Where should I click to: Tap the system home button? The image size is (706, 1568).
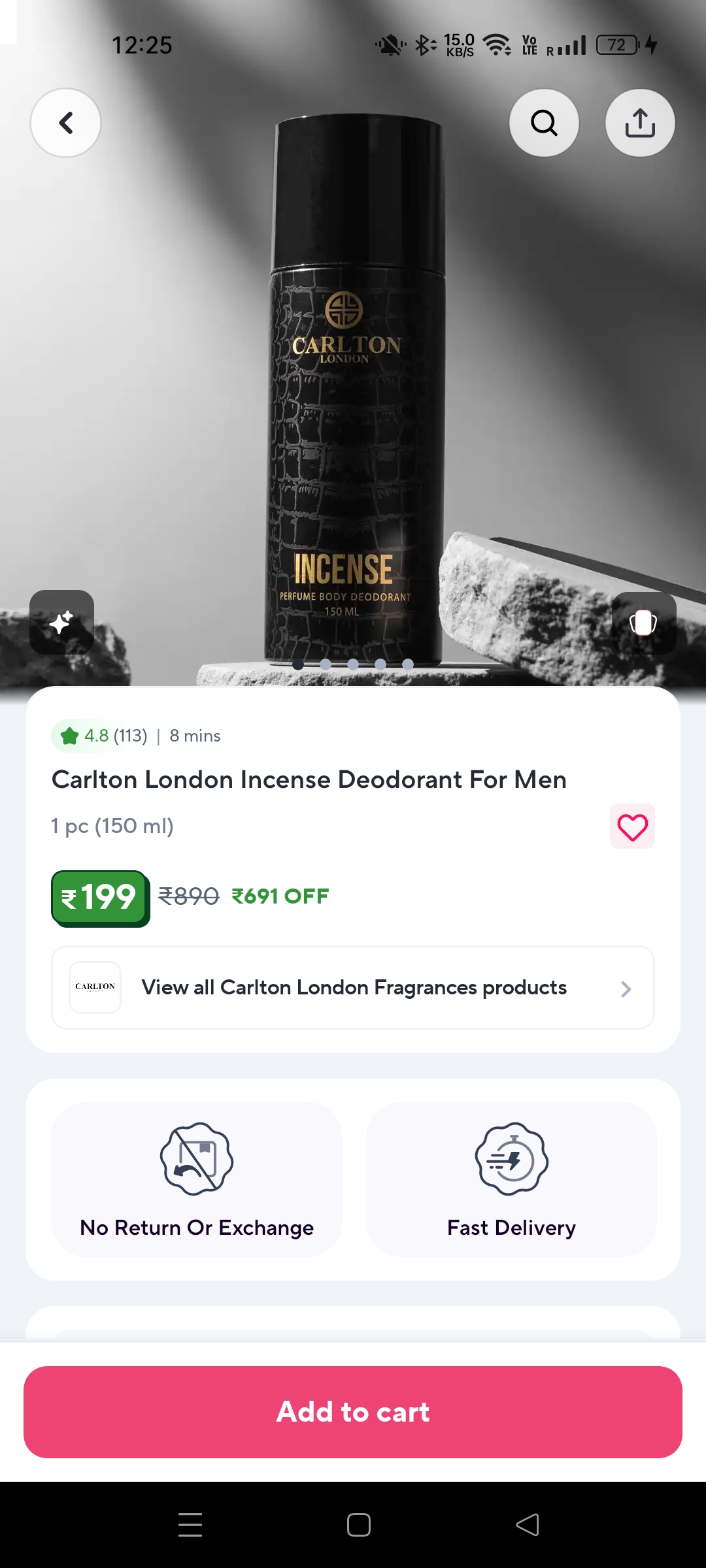pyautogui.click(x=358, y=1525)
